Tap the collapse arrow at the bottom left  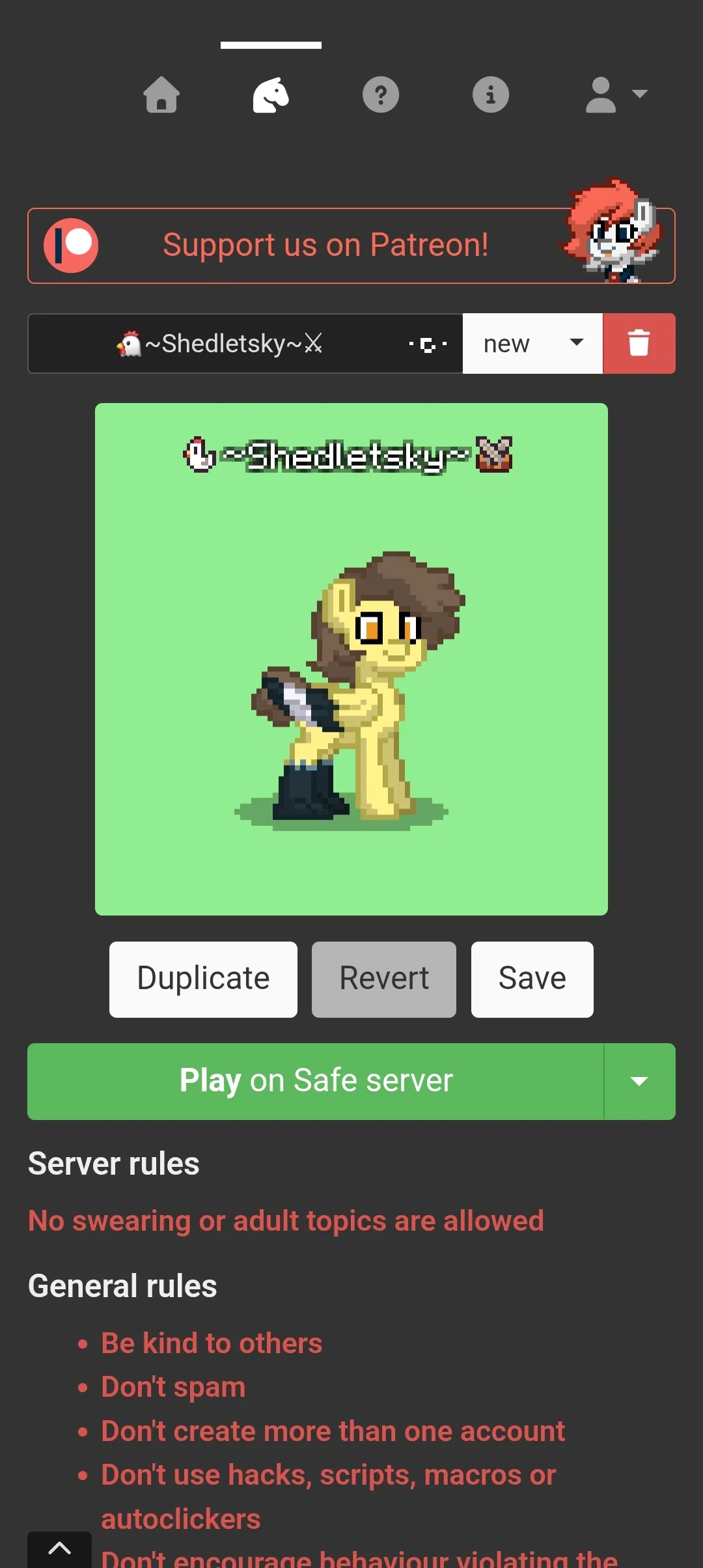(x=59, y=1549)
